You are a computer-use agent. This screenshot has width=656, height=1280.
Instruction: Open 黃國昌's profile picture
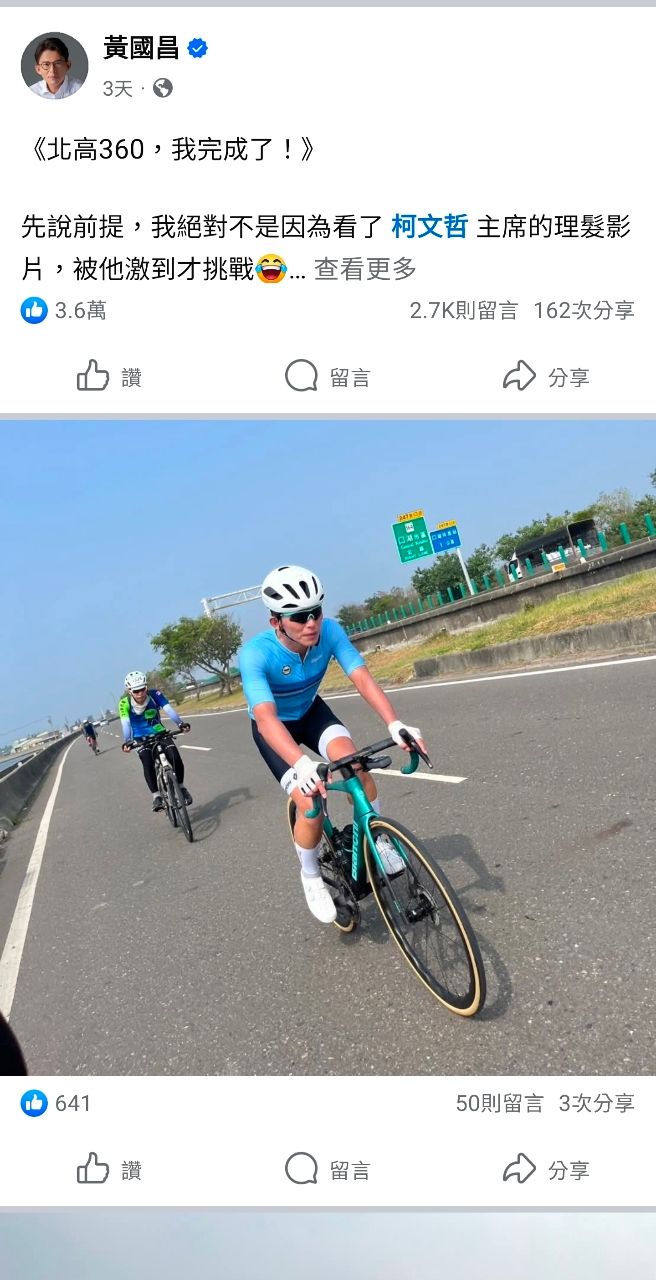(54, 66)
